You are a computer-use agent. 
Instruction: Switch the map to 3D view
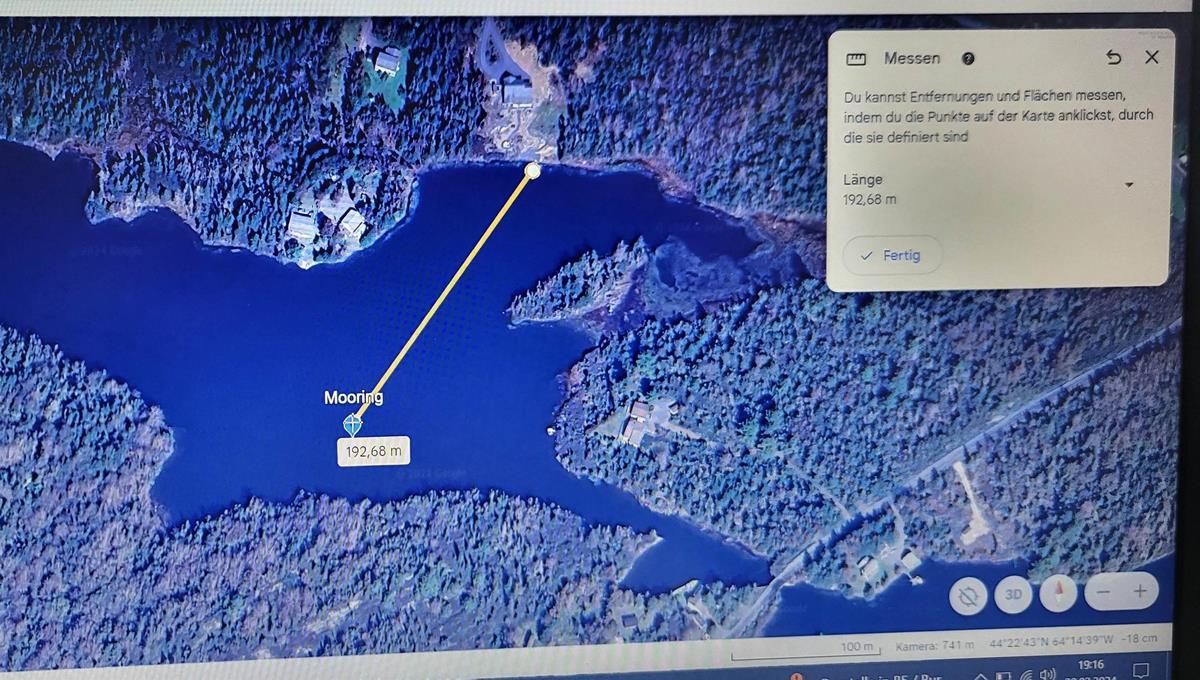(1013, 596)
